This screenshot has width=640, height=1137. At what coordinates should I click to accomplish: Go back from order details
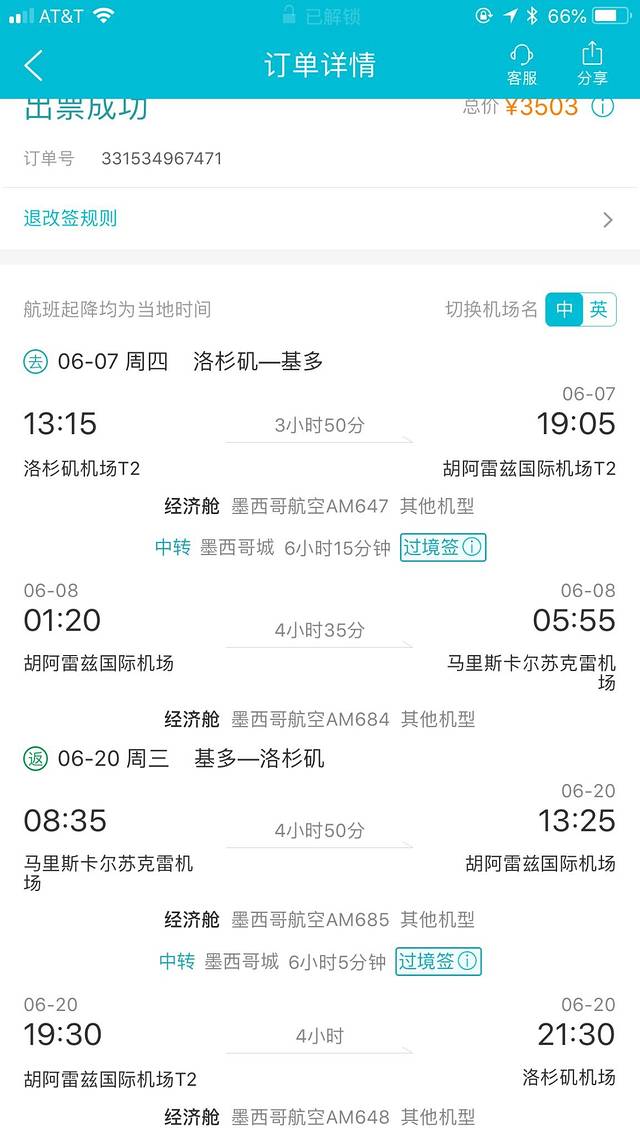click(34, 66)
